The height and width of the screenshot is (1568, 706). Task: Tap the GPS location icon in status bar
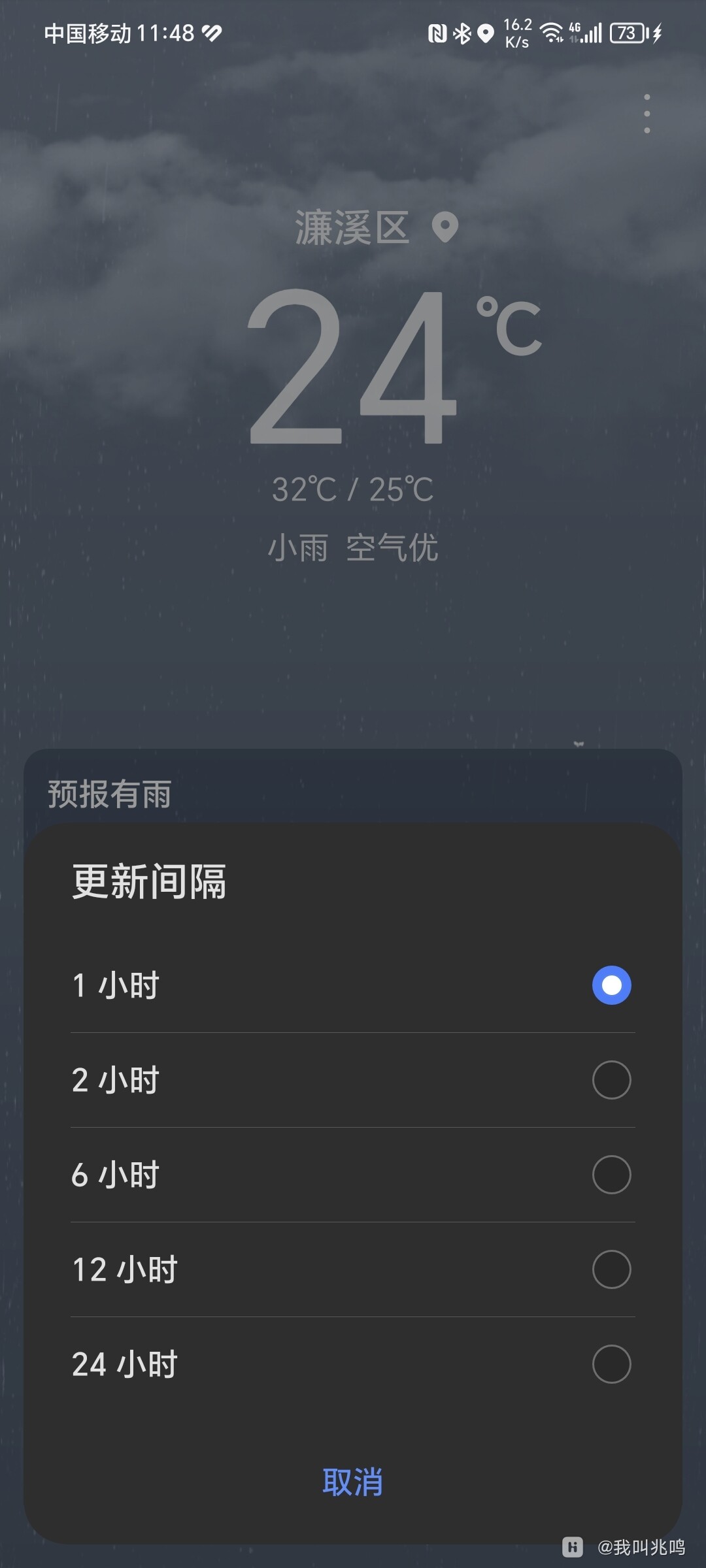(486, 33)
